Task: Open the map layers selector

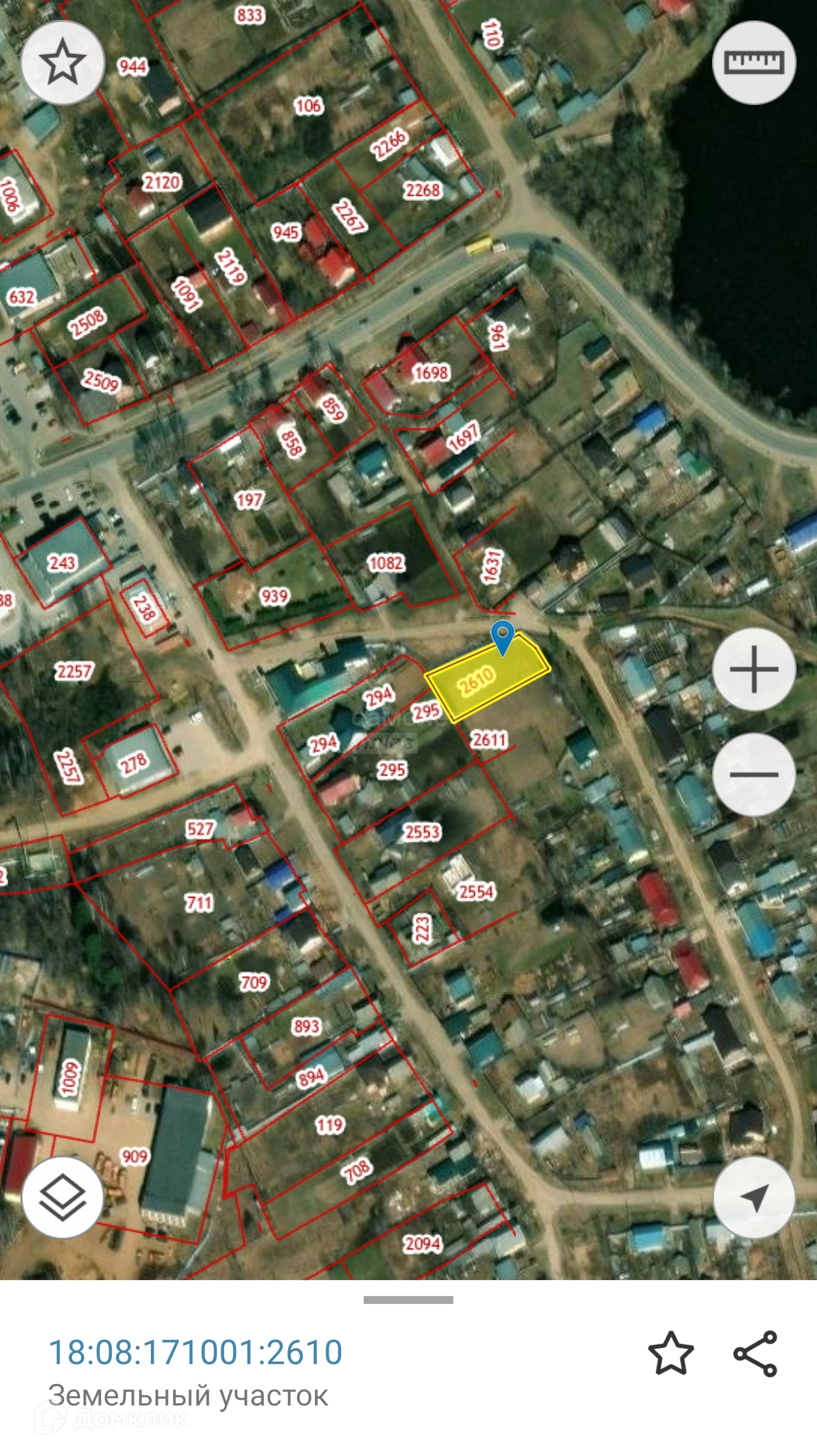Action: coord(62,1197)
